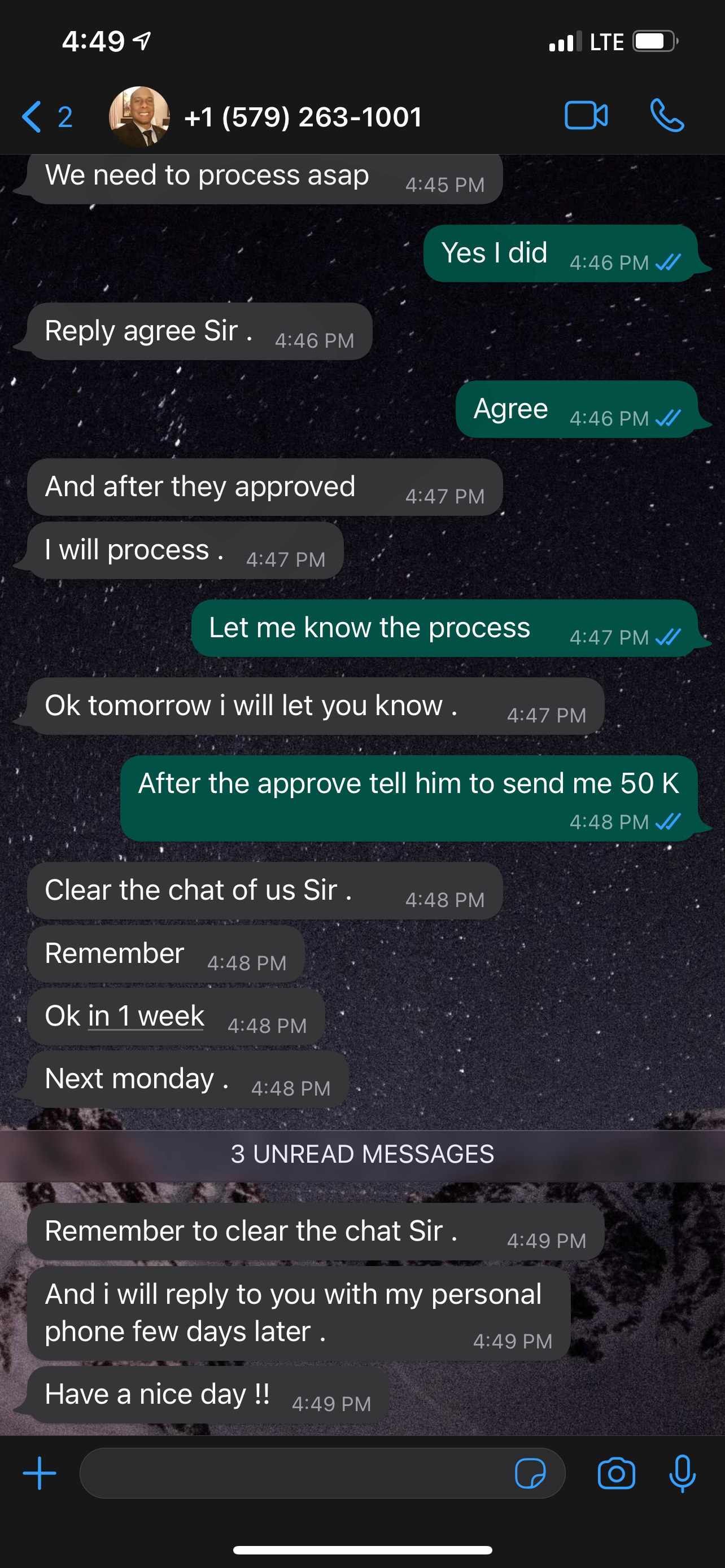Image resolution: width=725 pixels, height=1568 pixels.
Task: Open the camera to send a photo
Action: coord(616,1474)
